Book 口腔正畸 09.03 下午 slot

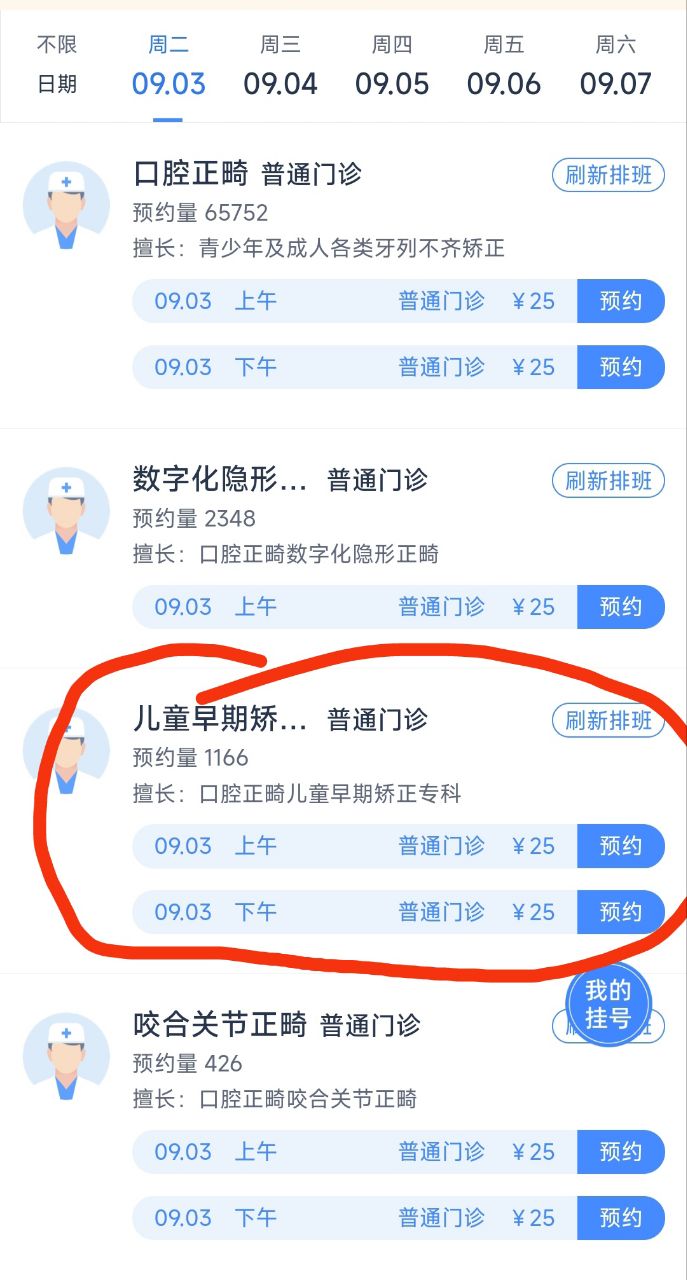[x=620, y=367]
